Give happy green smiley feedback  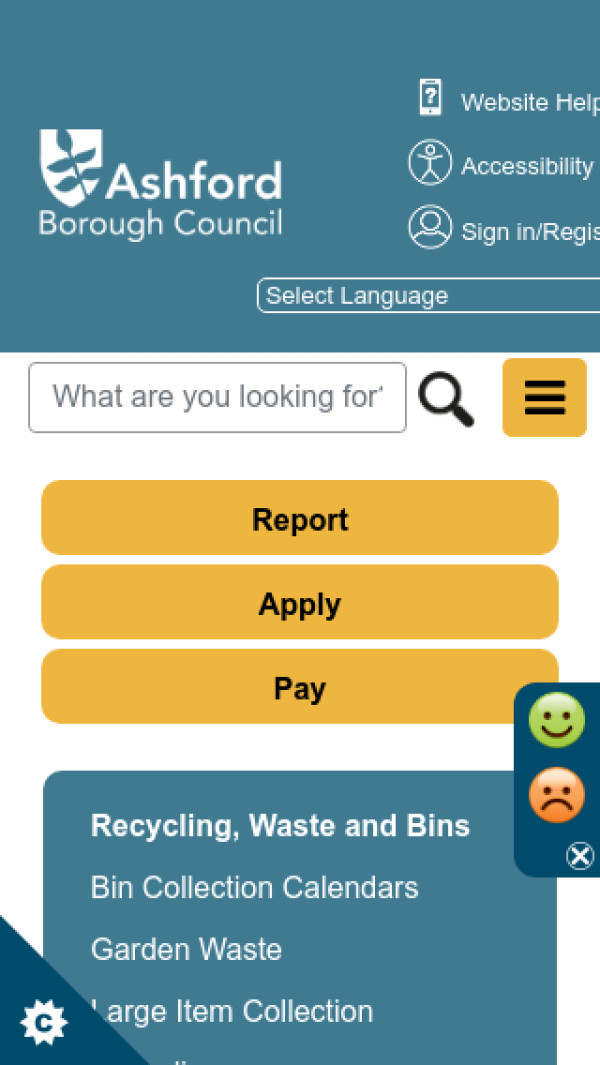[x=556, y=720]
